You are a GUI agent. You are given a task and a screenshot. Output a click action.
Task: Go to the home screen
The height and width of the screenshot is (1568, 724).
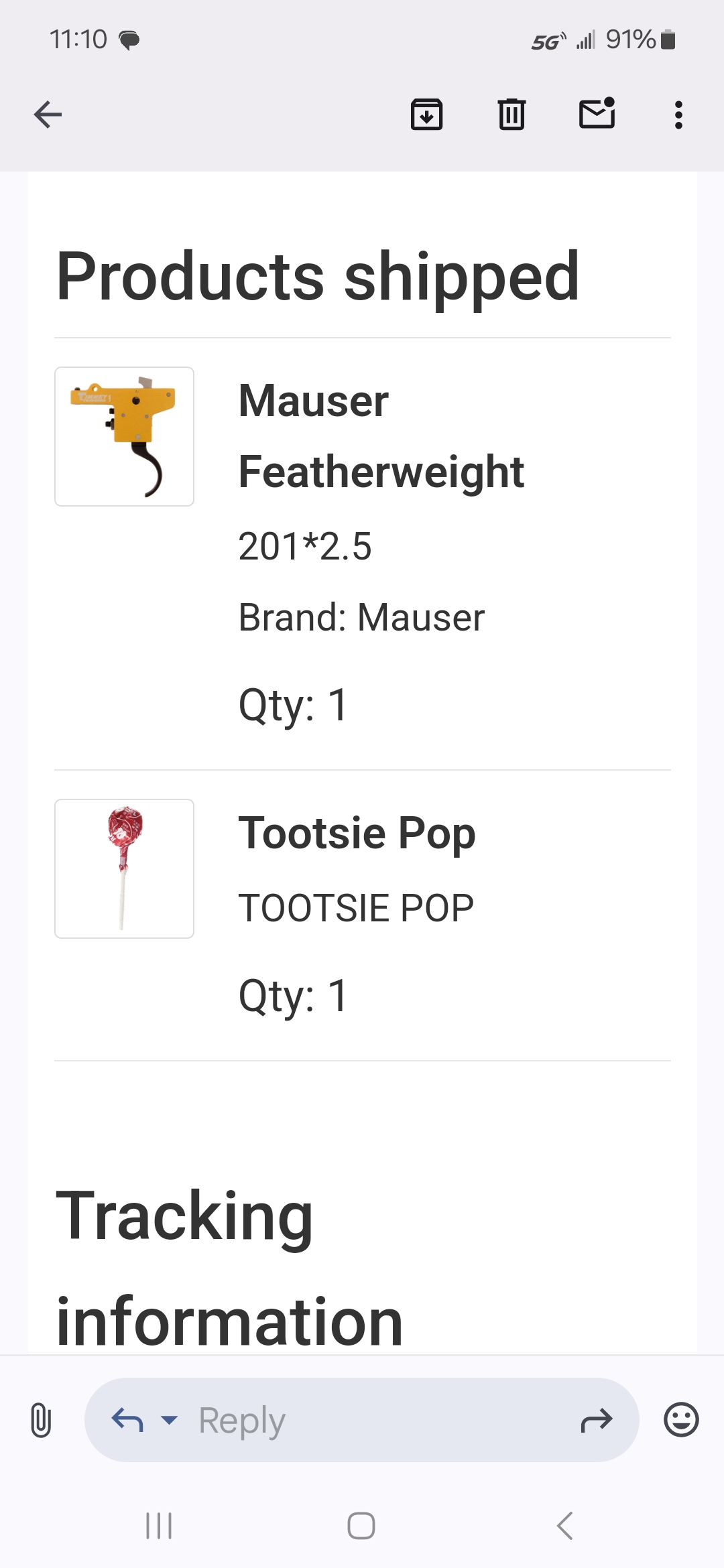(361, 1526)
